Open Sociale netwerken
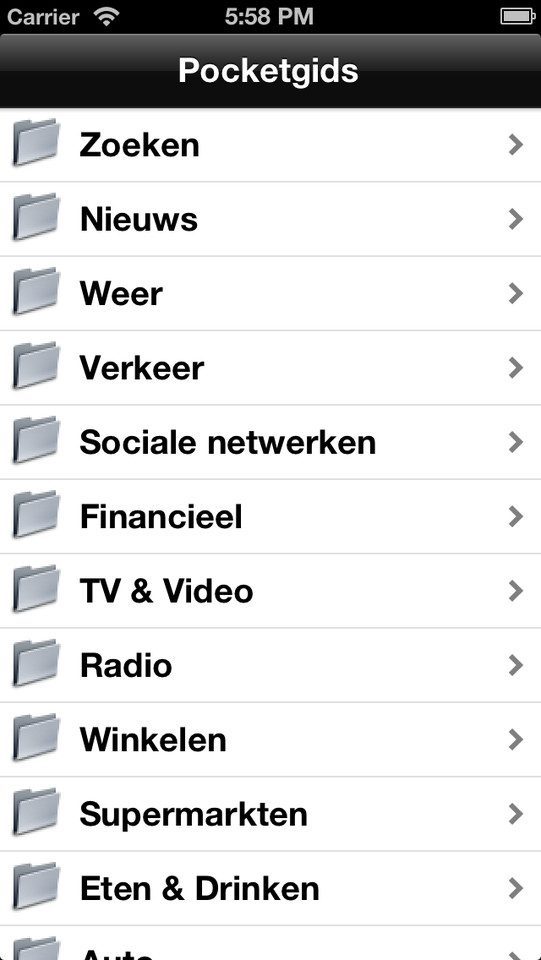541x960 pixels. pos(270,442)
